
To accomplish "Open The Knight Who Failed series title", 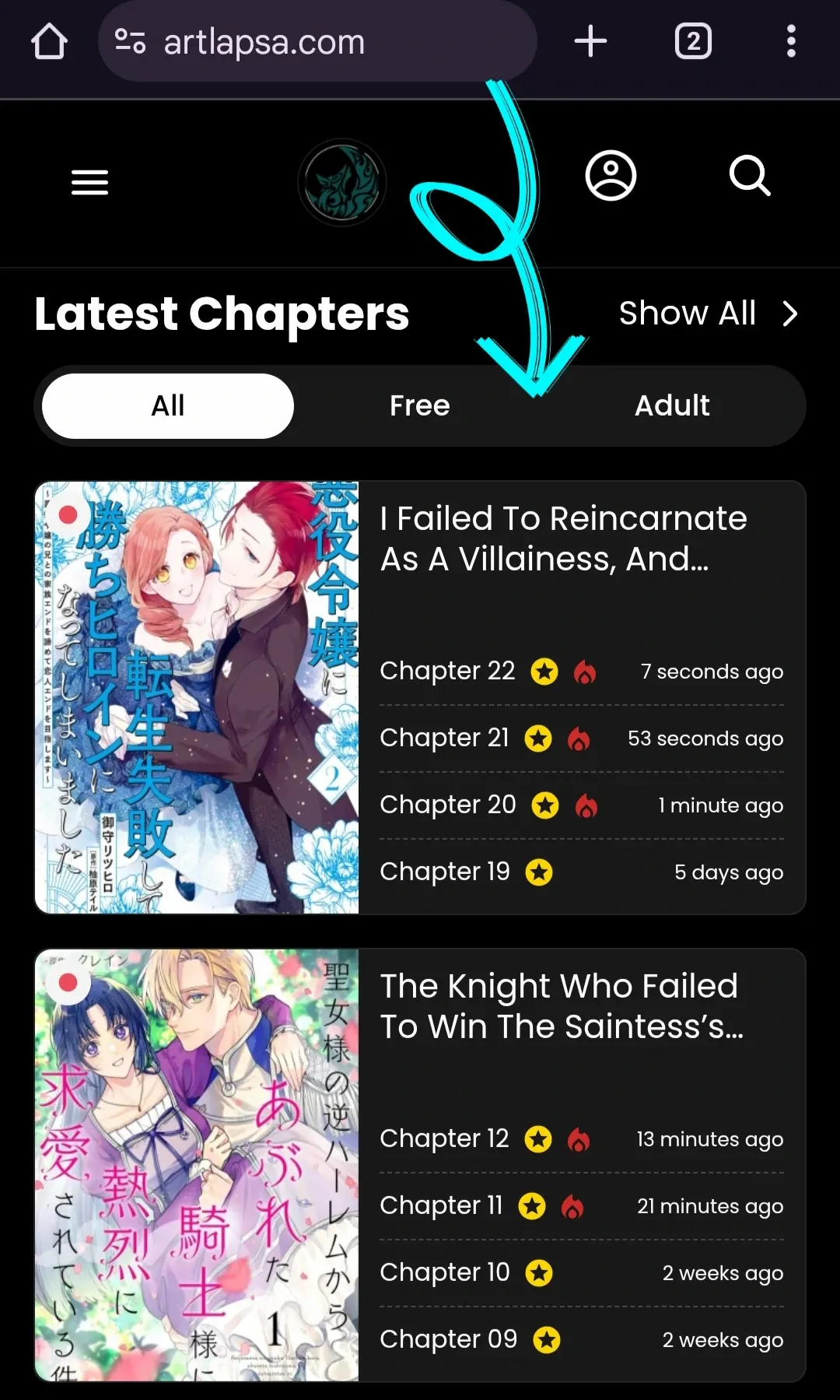I will (560, 1006).
